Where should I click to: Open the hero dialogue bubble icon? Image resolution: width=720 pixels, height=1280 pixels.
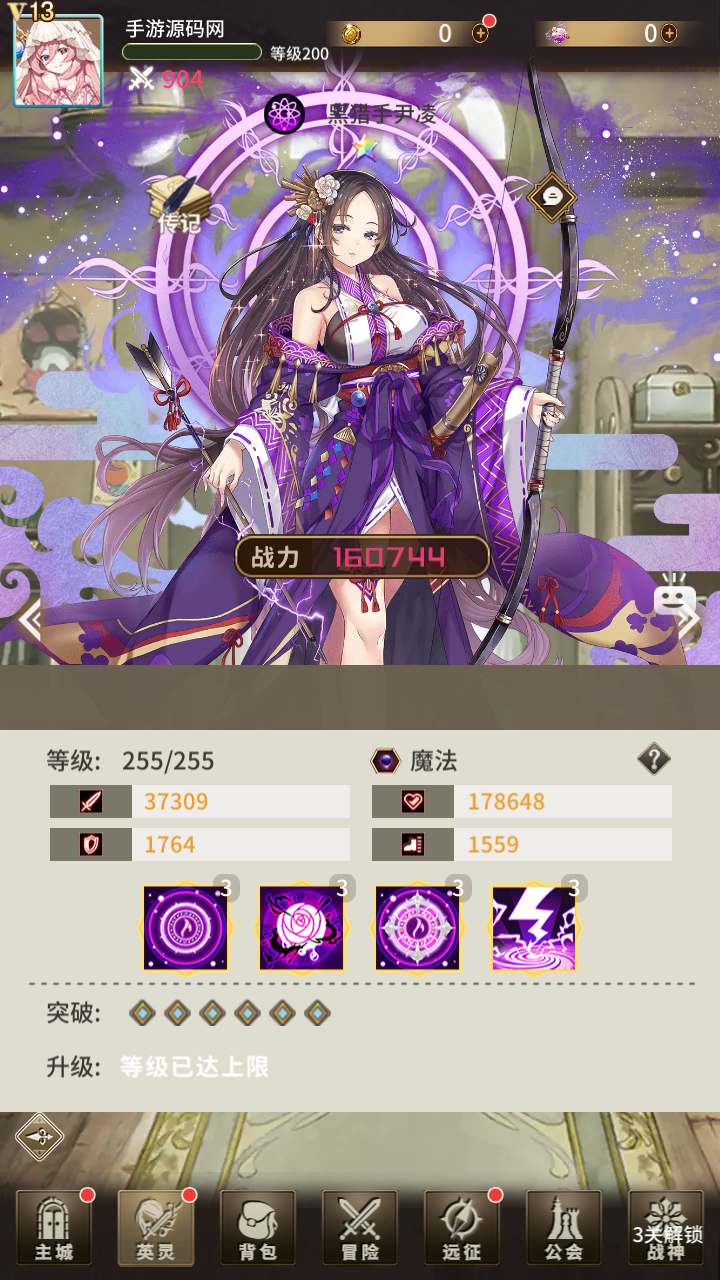click(x=550, y=195)
